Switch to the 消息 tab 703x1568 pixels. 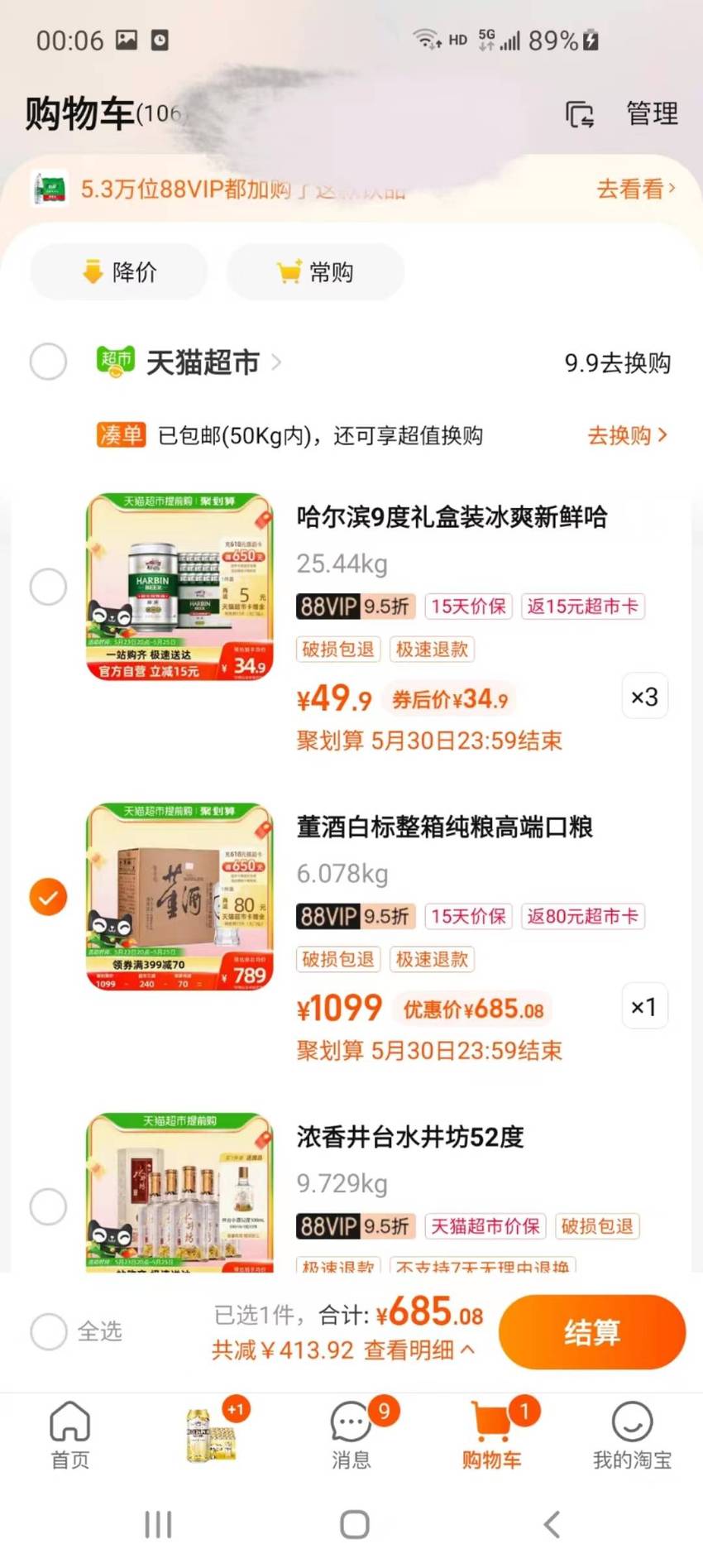[x=351, y=1434]
